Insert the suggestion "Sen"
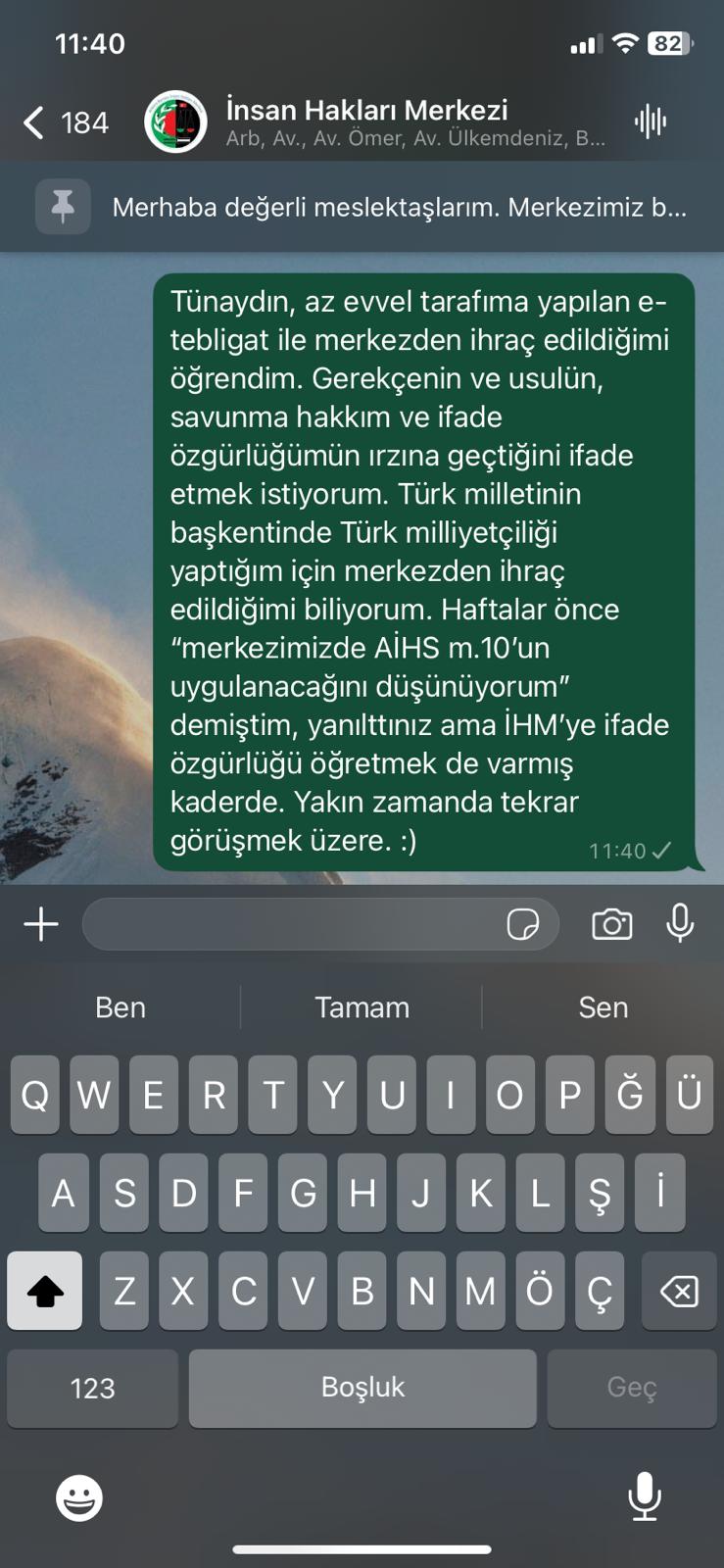This screenshot has height=1568, width=724. [603, 1007]
